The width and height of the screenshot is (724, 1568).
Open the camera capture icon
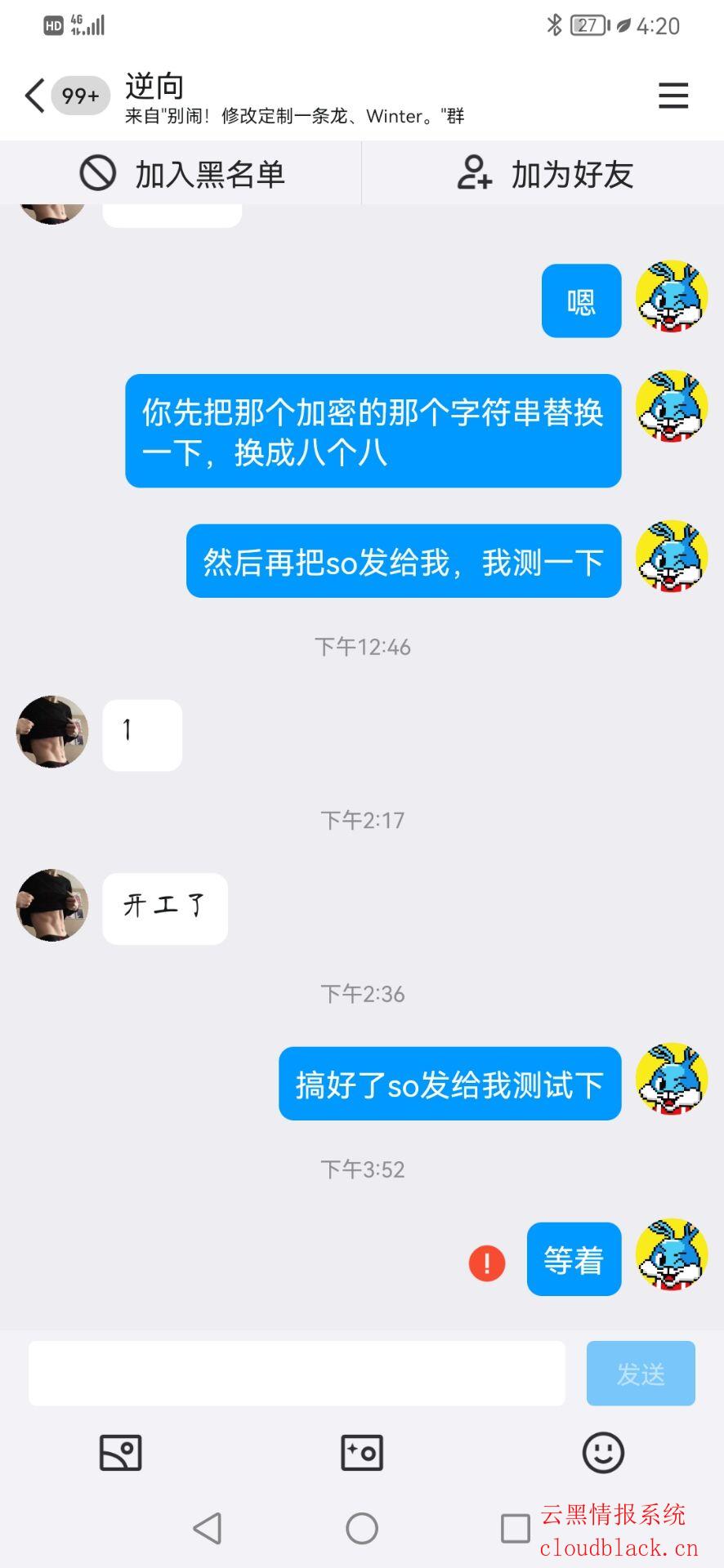(x=362, y=1453)
